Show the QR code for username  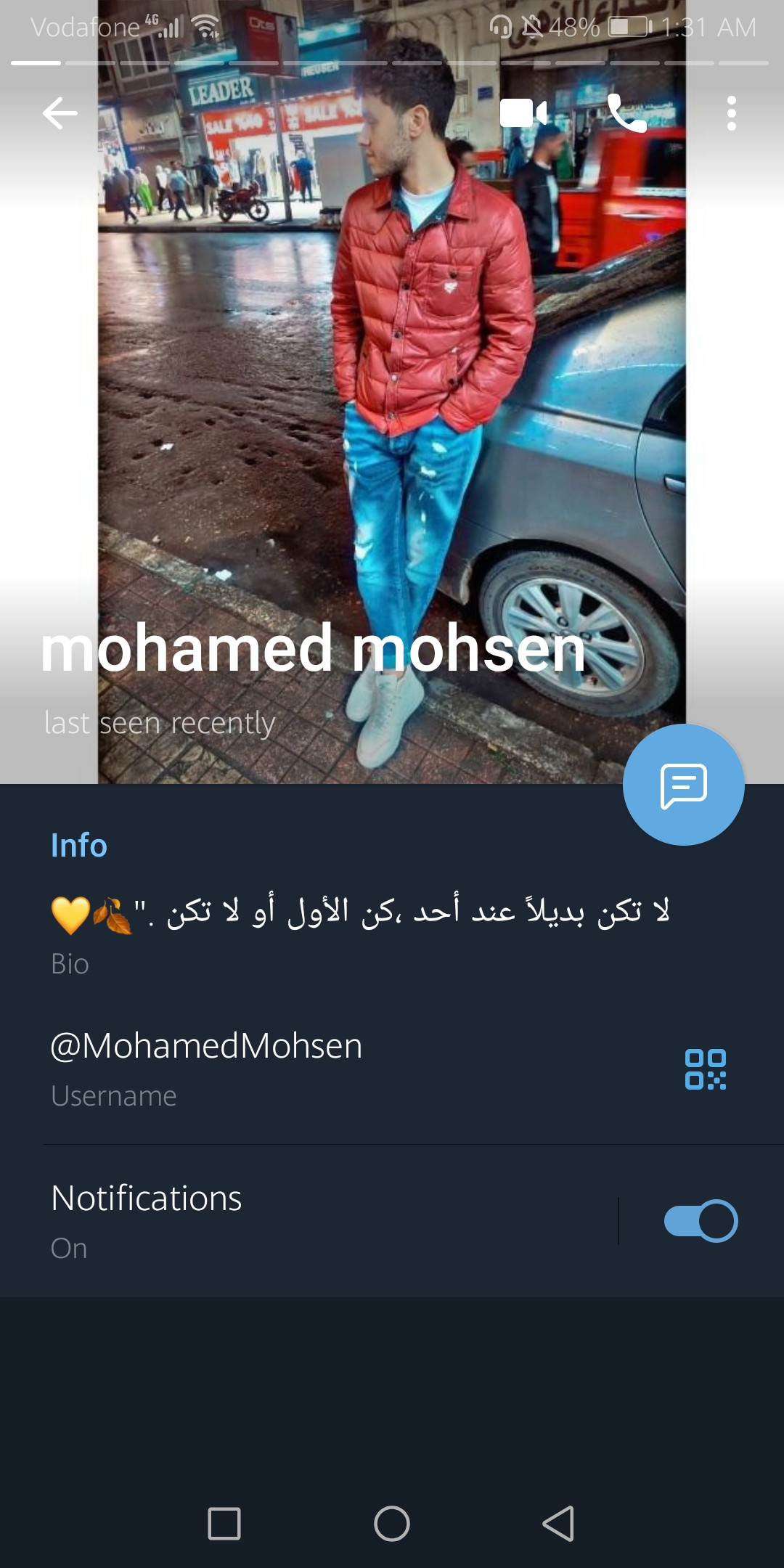pyautogui.click(x=705, y=1069)
